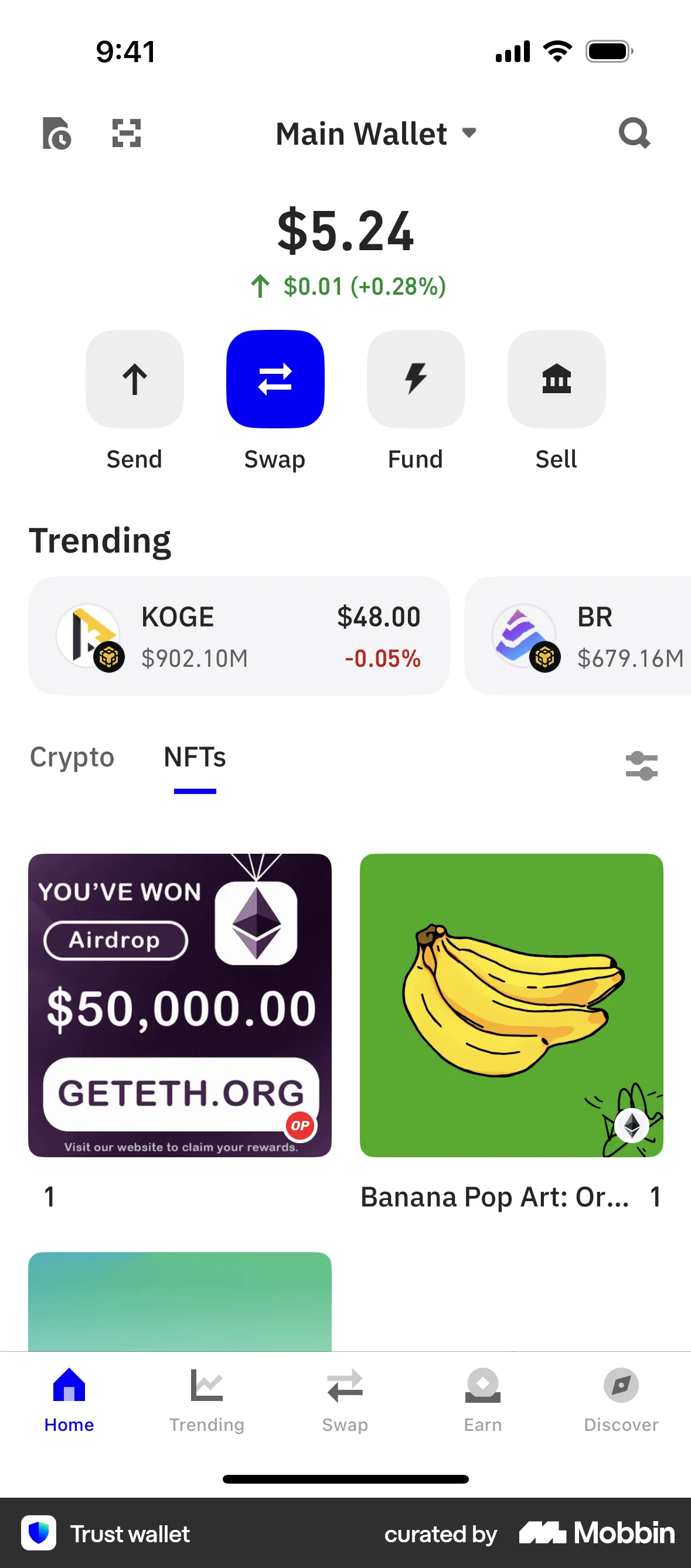Select the Swap icon

tap(274, 379)
